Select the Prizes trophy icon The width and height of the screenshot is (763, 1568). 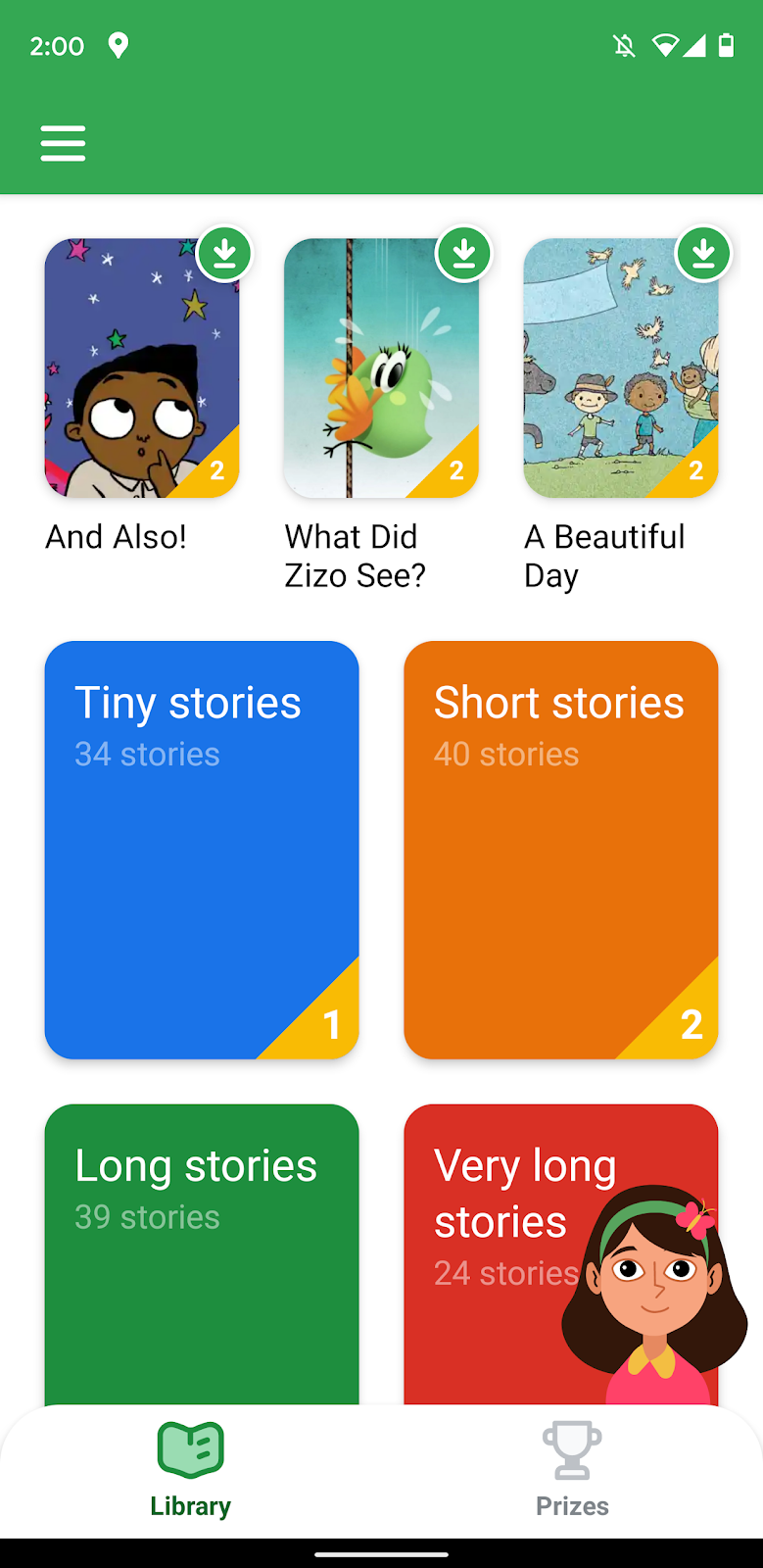click(572, 1447)
